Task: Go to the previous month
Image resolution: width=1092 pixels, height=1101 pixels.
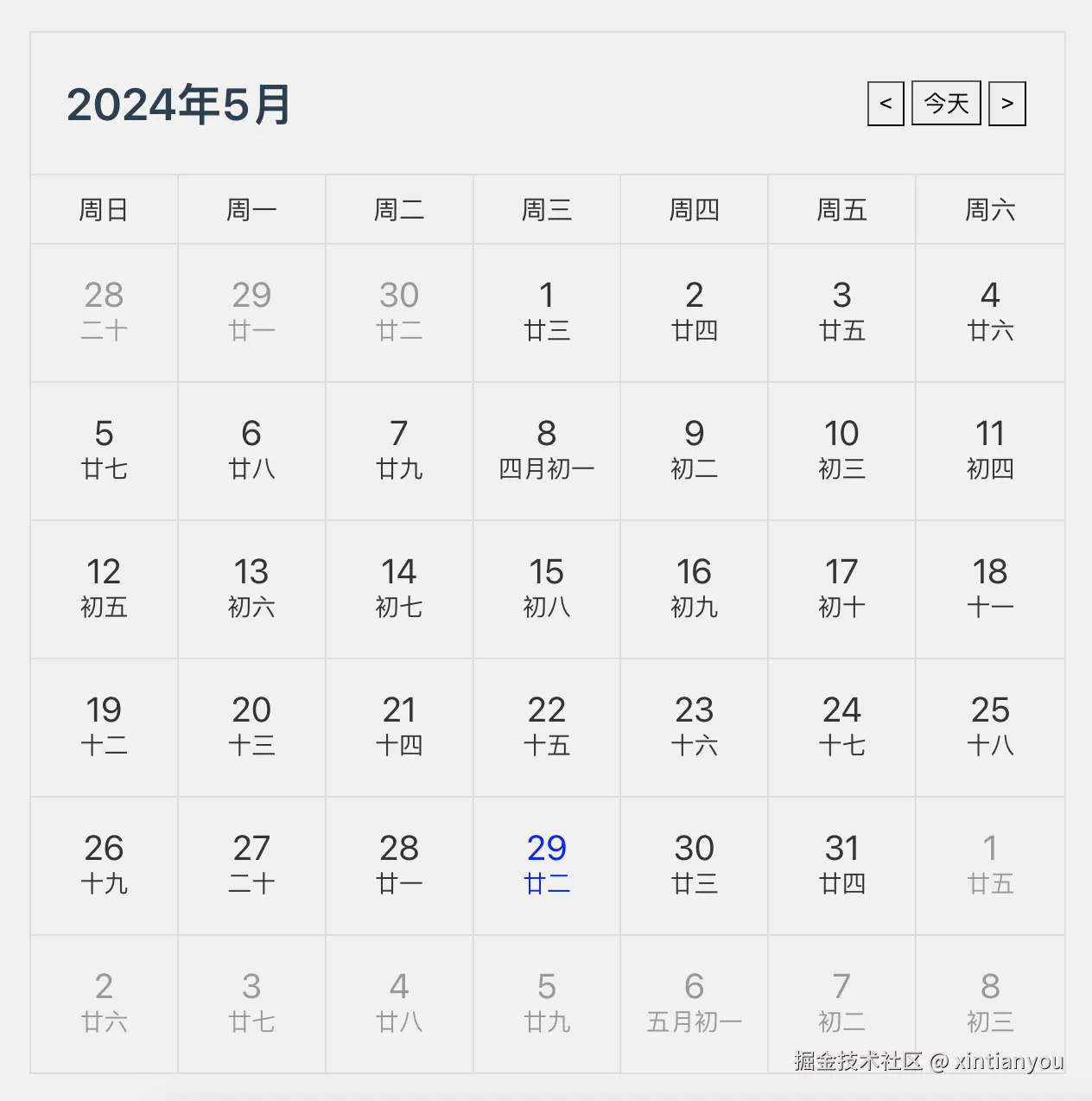Action: [x=886, y=104]
